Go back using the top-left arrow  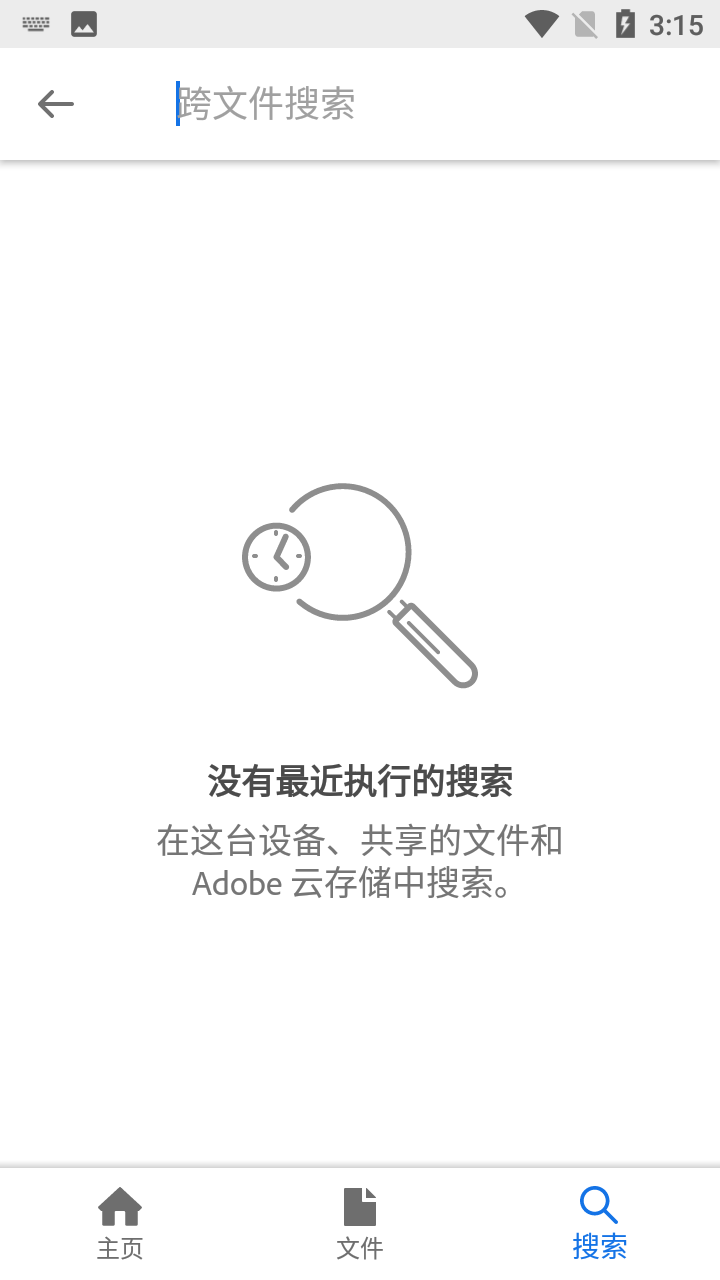pos(56,104)
